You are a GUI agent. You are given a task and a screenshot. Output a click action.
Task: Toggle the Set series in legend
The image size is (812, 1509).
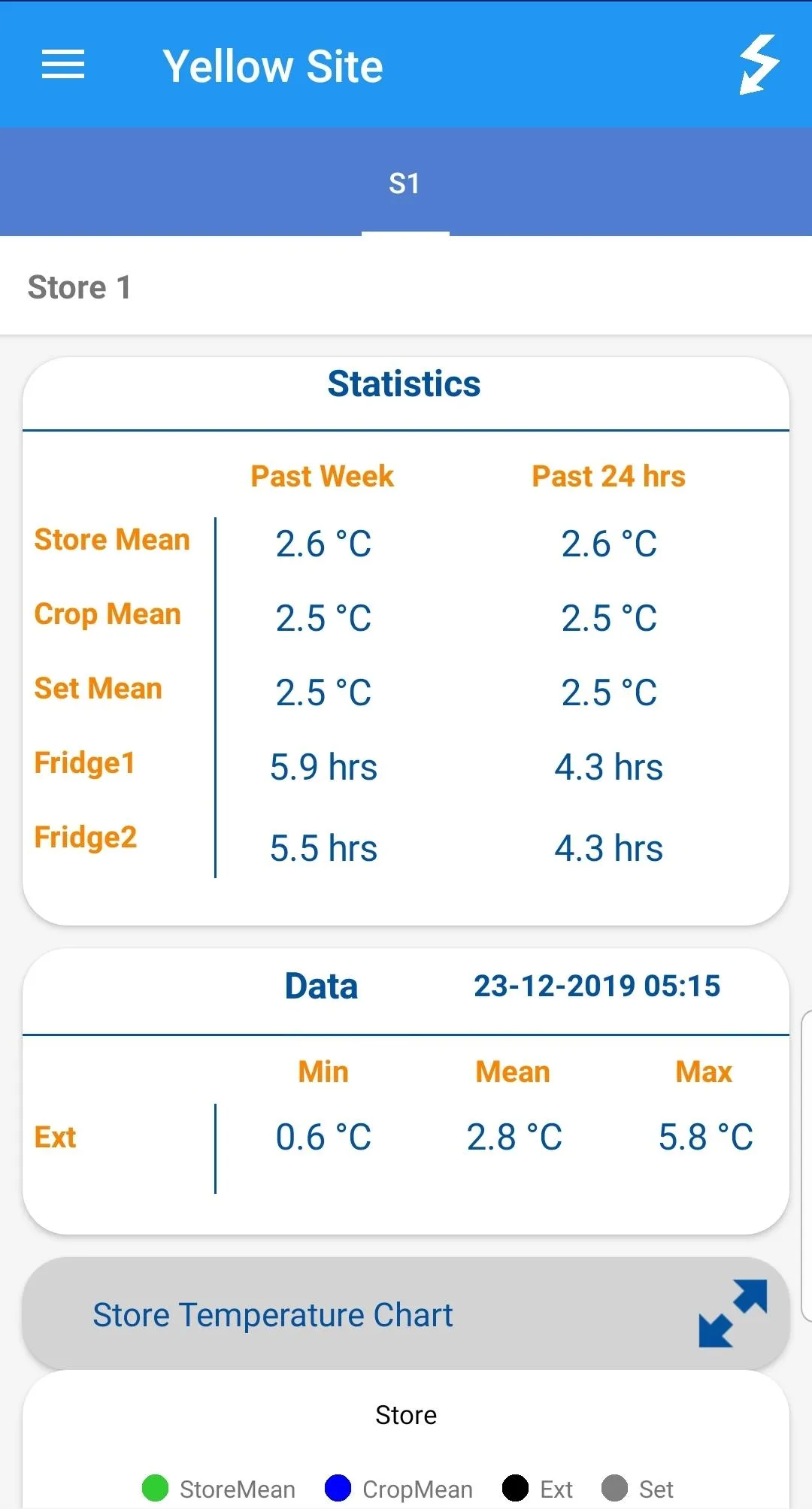(x=638, y=1489)
